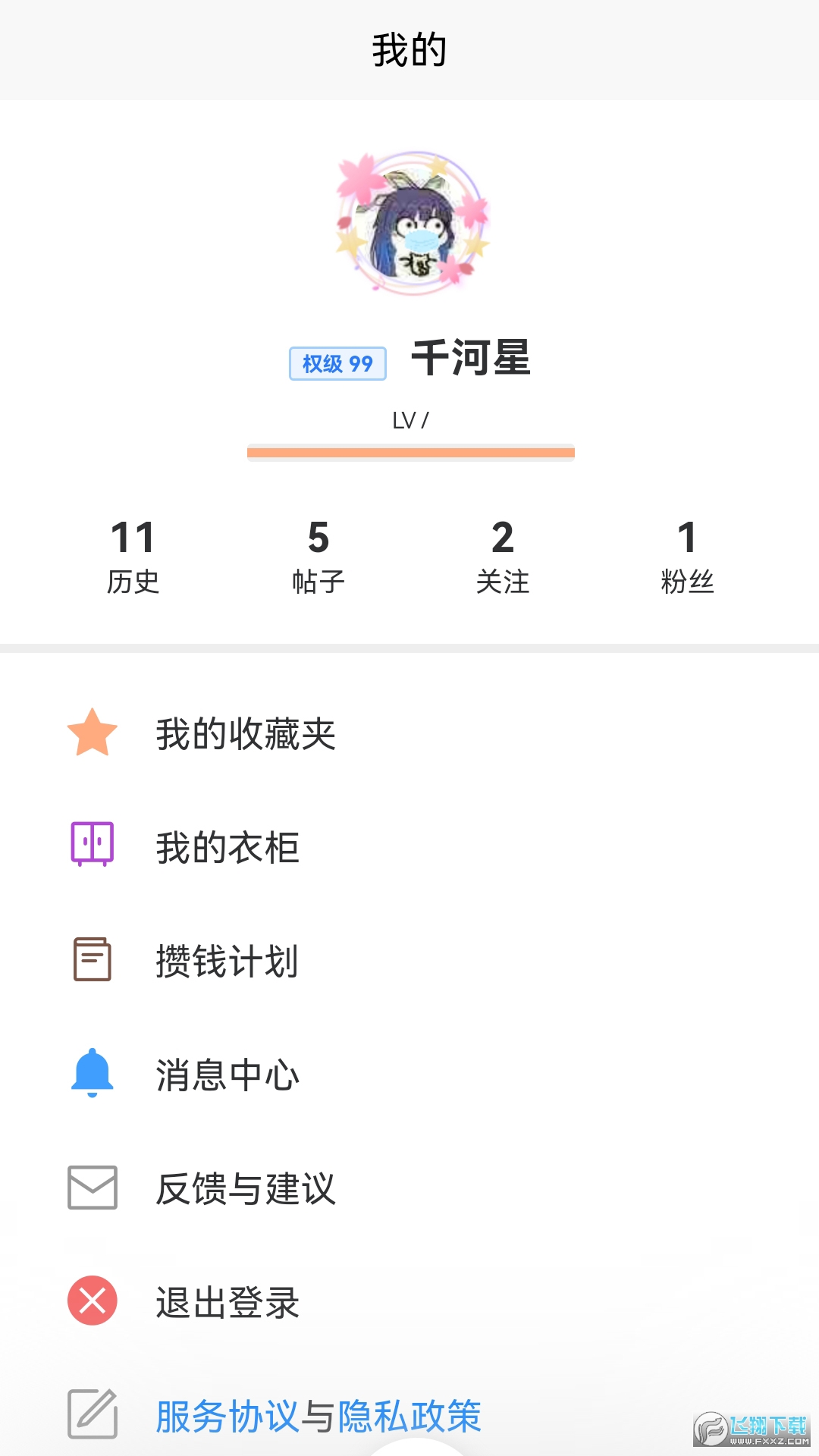Screen dimensions: 819x1456
Task: Open the 粉丝 fans list
Action: pos(687,557)
